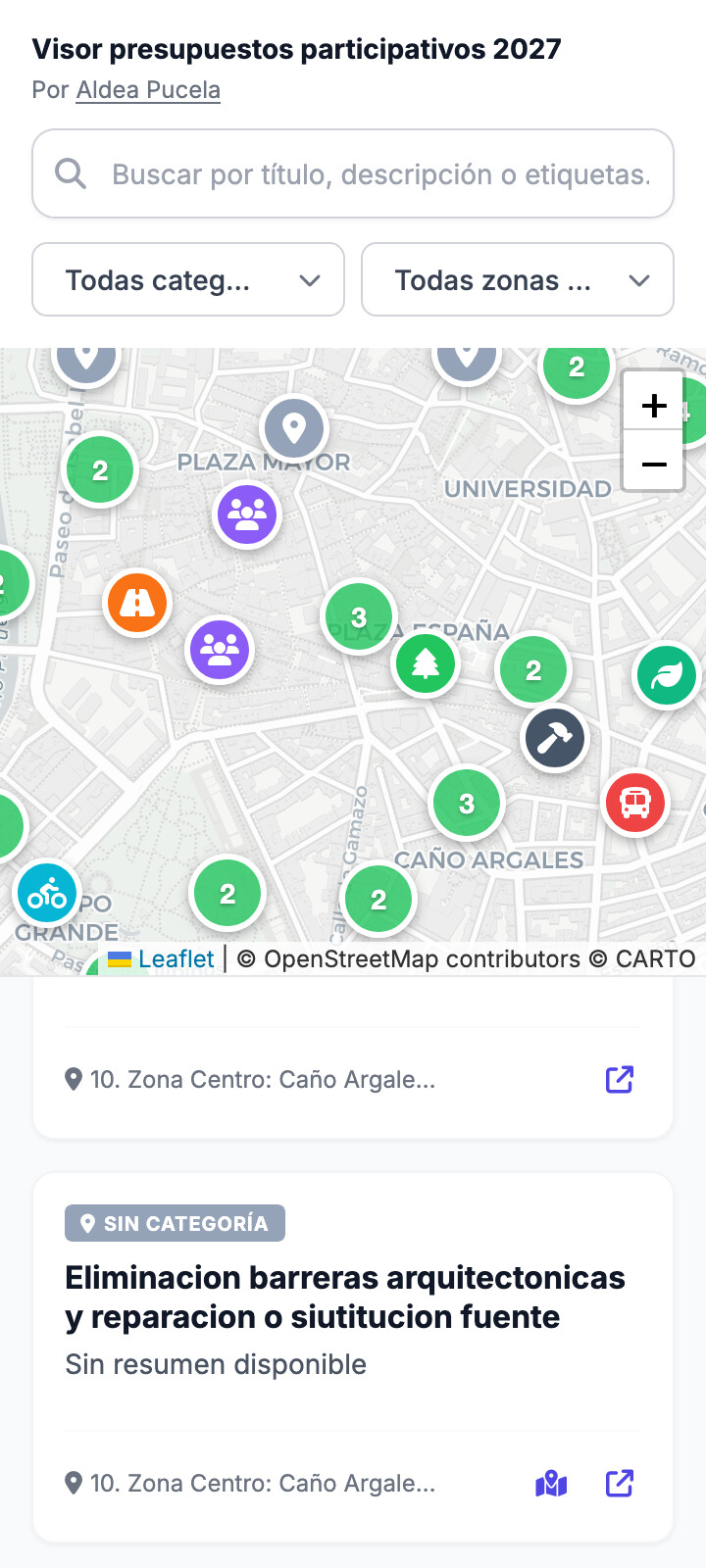Open Eliminacion barreras proposal in external page
Image resolution: width=706 pixels, height=1568 pixels.
pyautogui.click(x=620, y=1484)
